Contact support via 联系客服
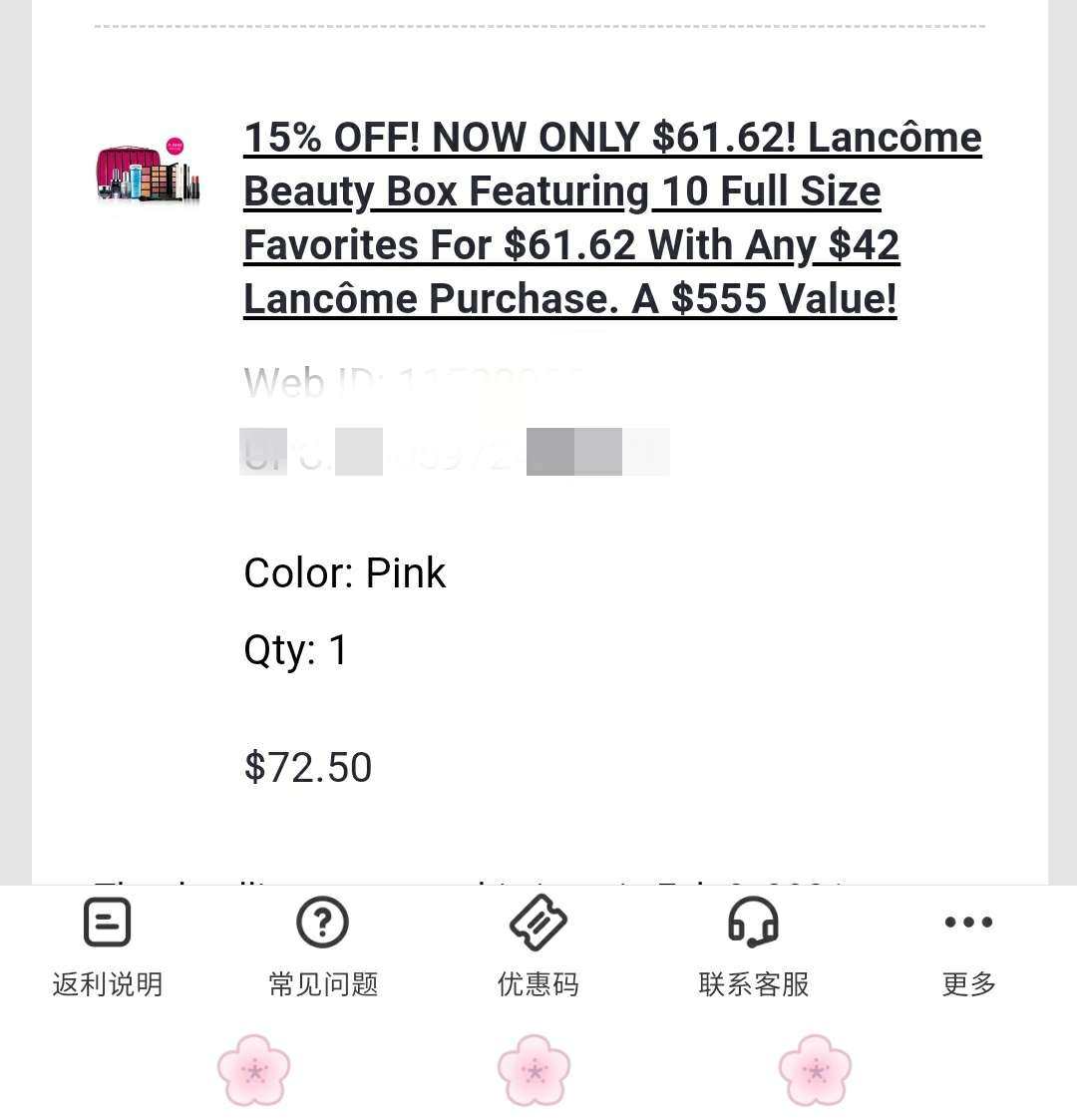 pyautogui.click(x=753, y=945)
